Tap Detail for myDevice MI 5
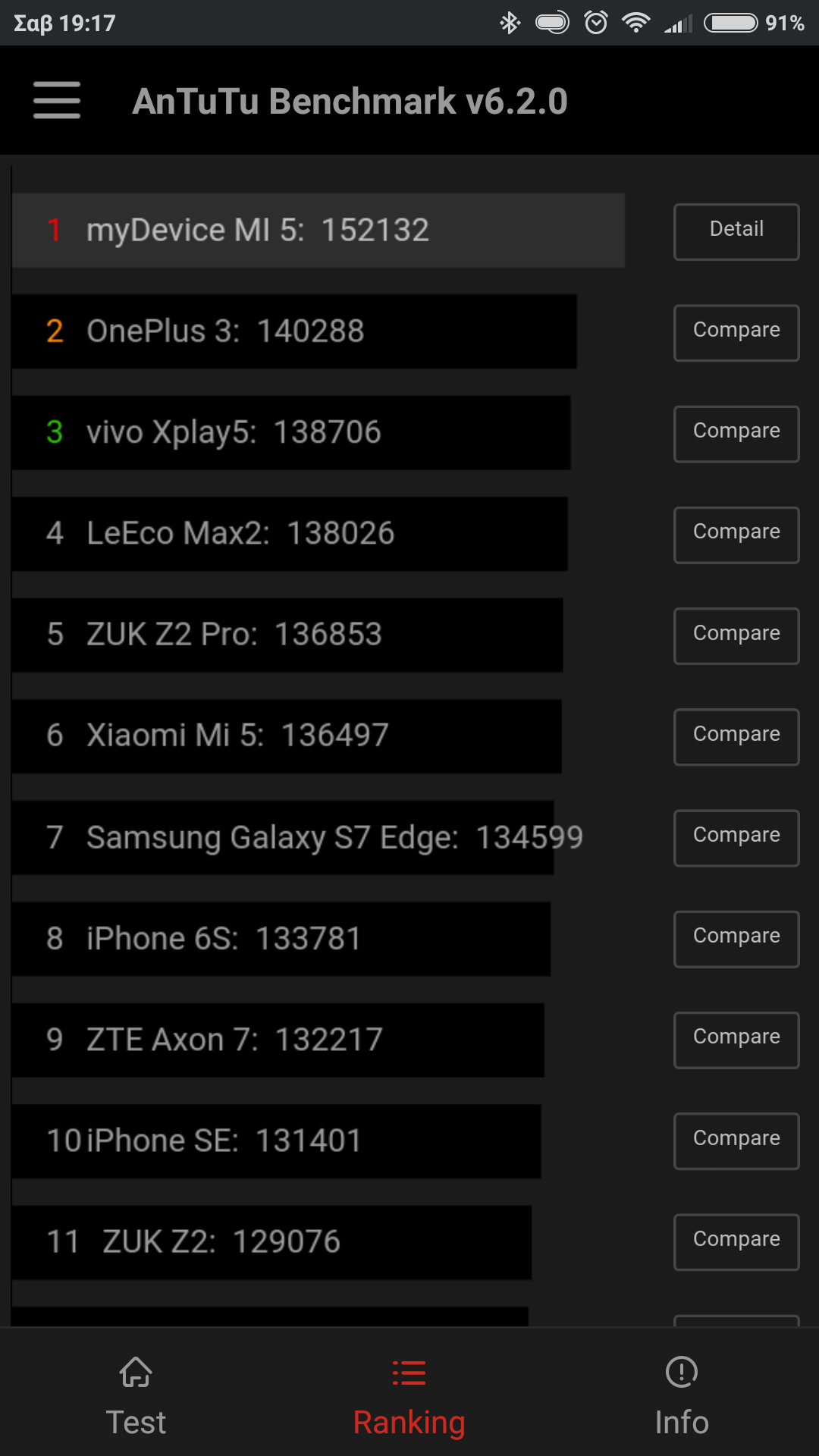This screenshot has width=819, height=1456. click(x=736, y=231)
